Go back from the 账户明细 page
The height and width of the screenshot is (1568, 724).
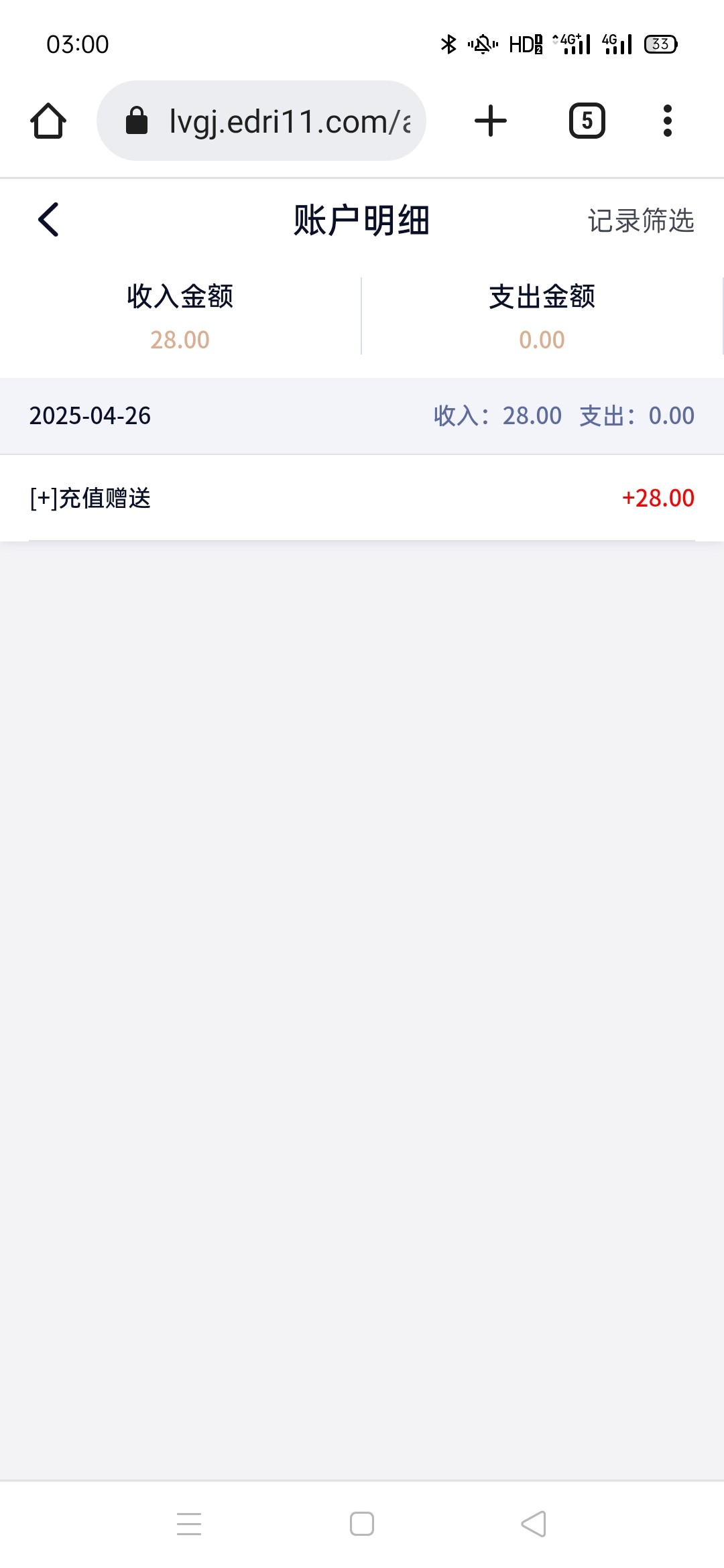pyautogui.click(x=48, y=220)
